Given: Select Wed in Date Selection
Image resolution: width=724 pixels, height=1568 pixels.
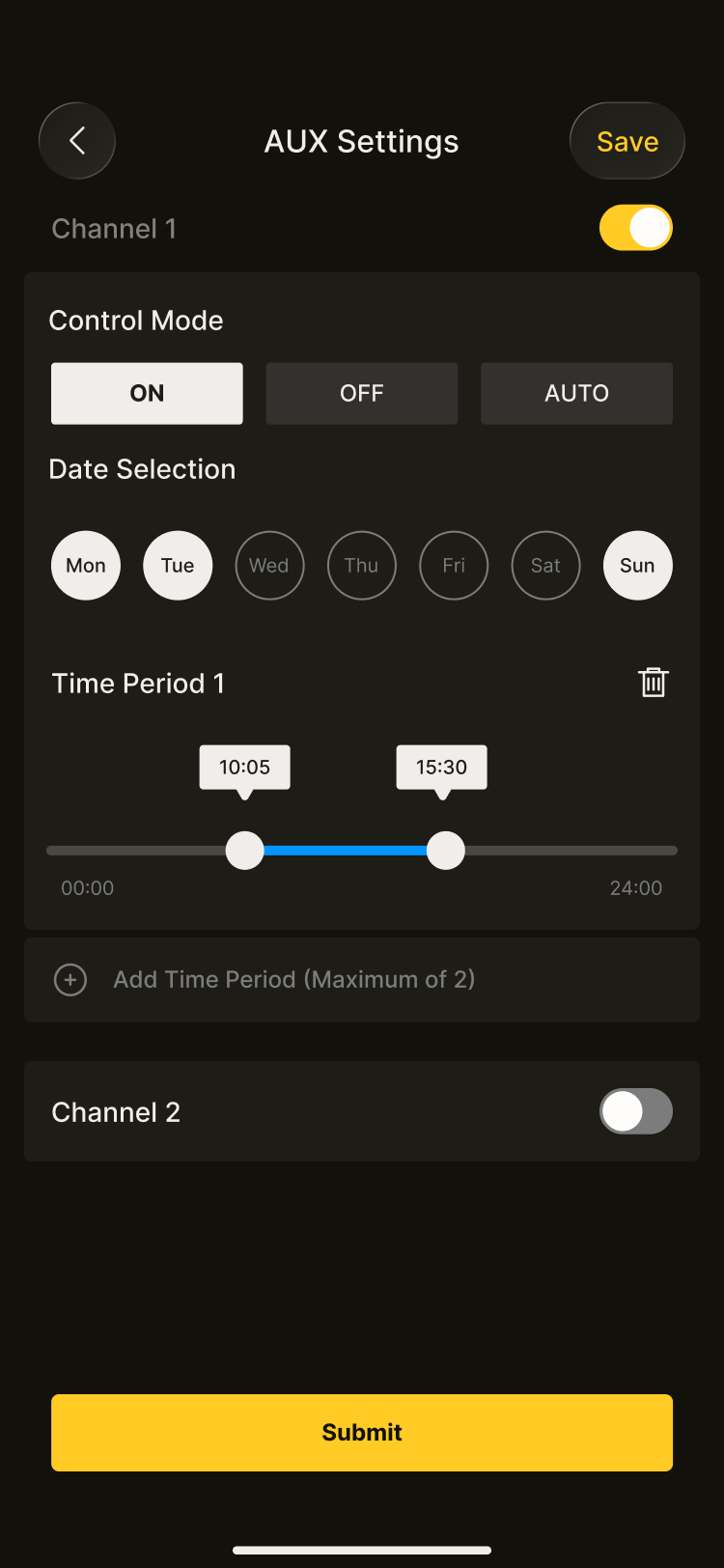Looking at the screenshot, I should click(x=269, y=566).
